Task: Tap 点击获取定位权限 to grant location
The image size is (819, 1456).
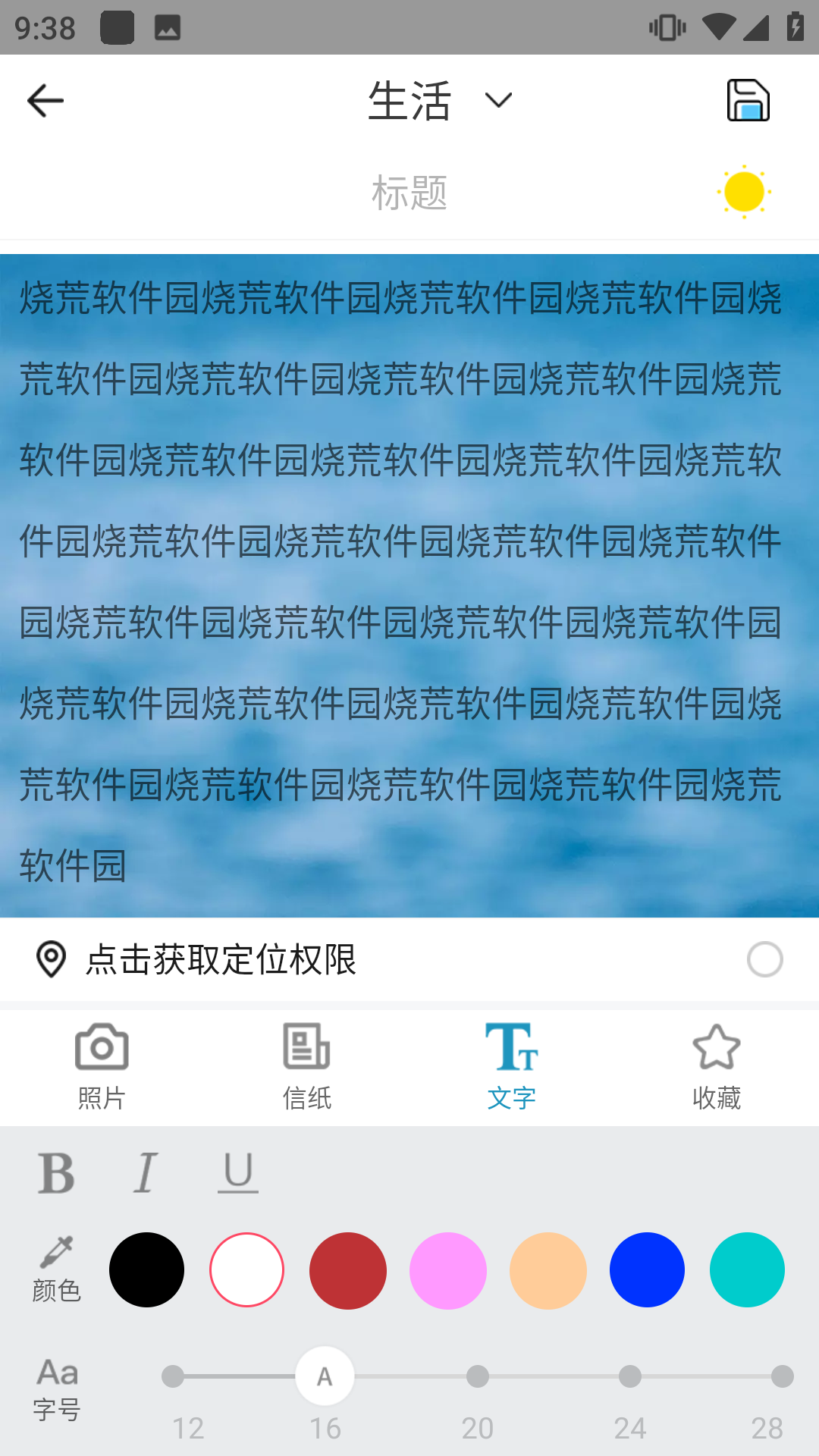Action: 220,960
